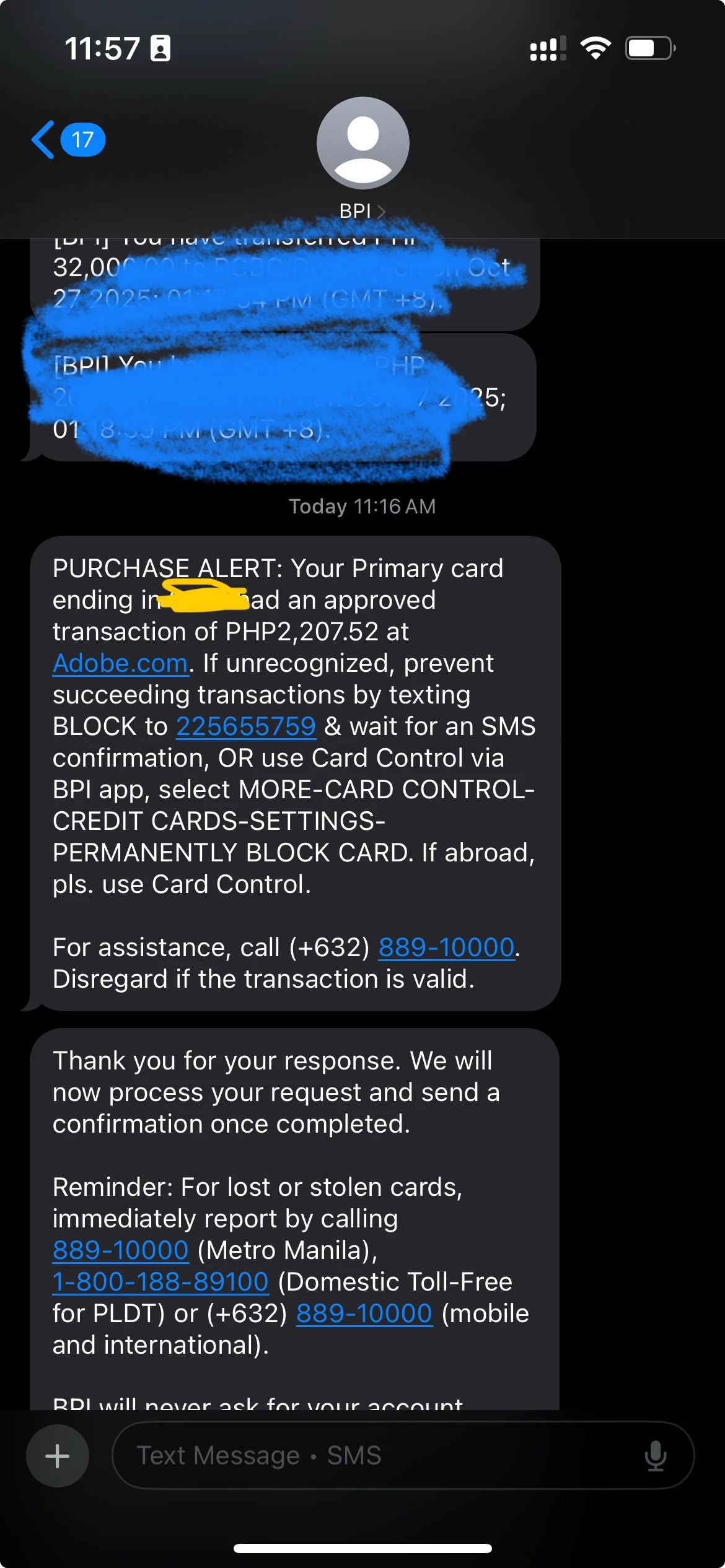725x1568 pixels.
Task: Tap the 225655759 number link
Action: click(x=246, y=726)
